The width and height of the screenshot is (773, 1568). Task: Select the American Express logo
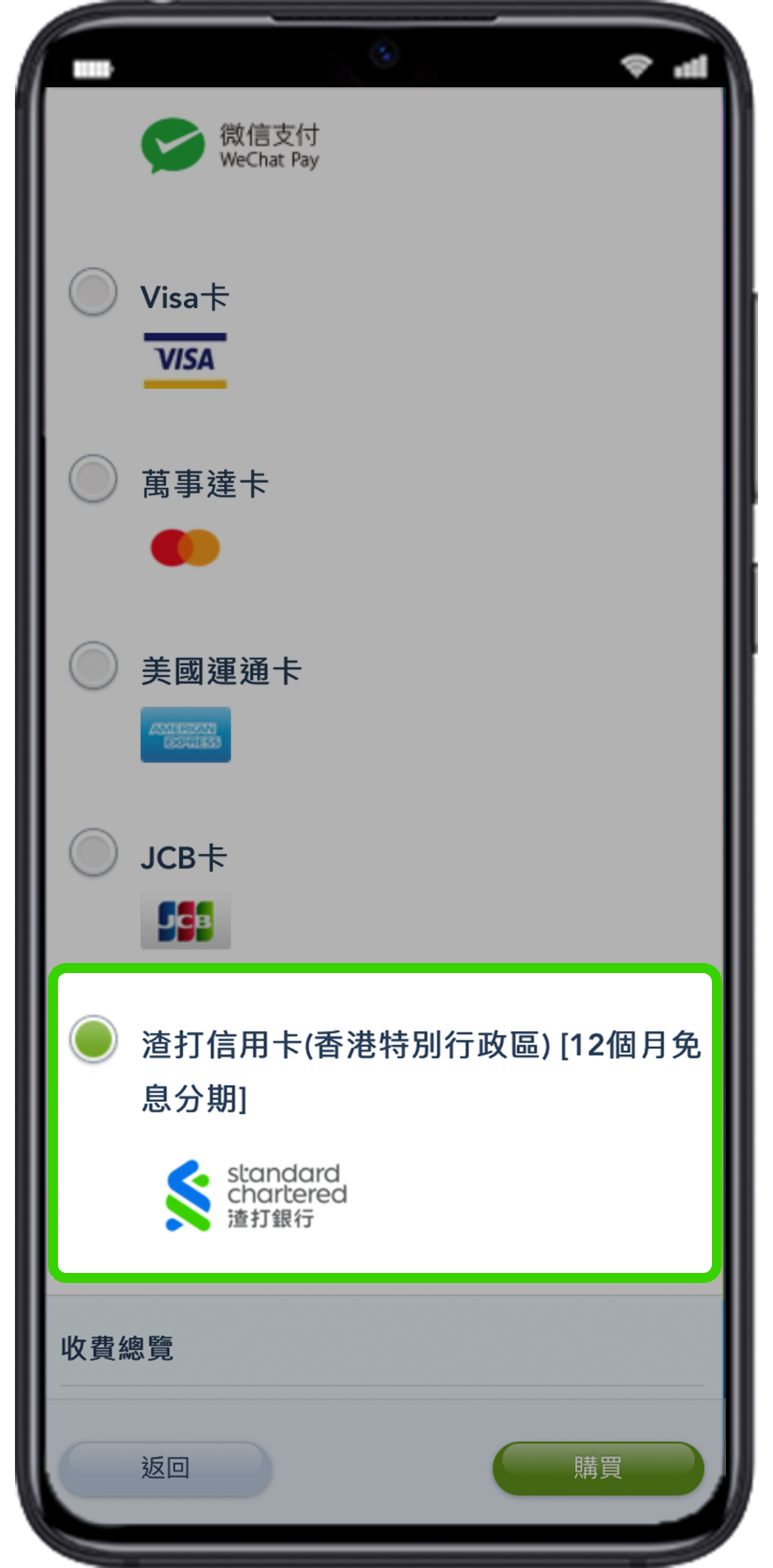tap(186, 735)
